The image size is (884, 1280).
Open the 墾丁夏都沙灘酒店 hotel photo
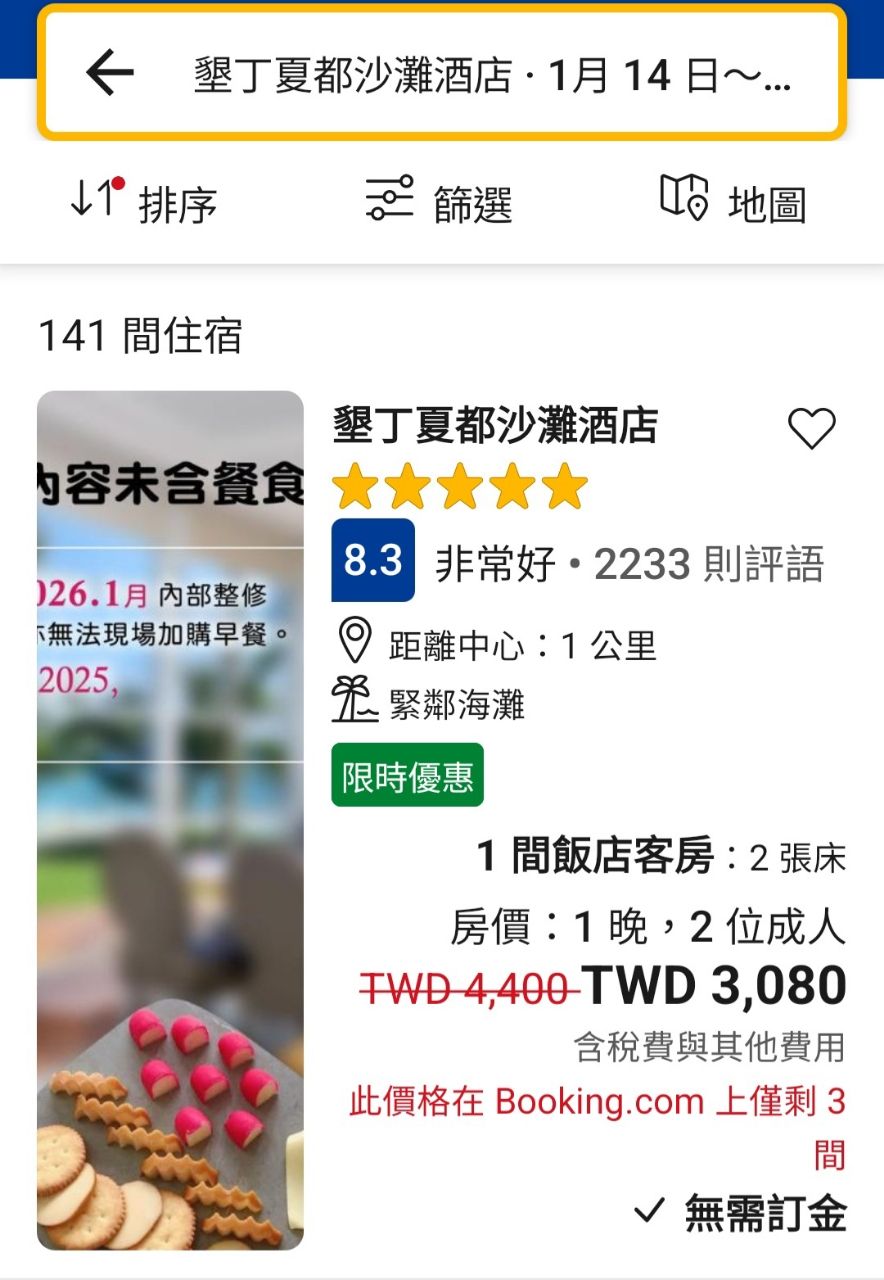point(170,820)
